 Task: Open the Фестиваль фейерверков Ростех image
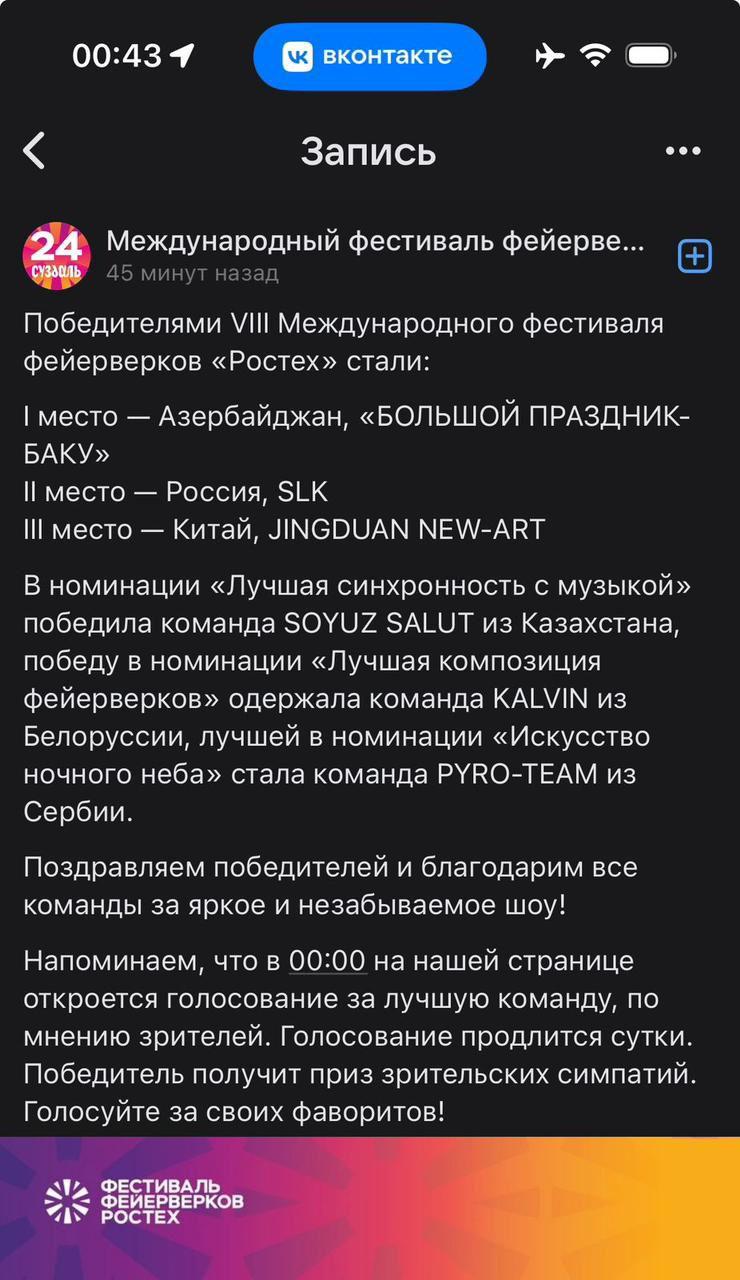370,1208
